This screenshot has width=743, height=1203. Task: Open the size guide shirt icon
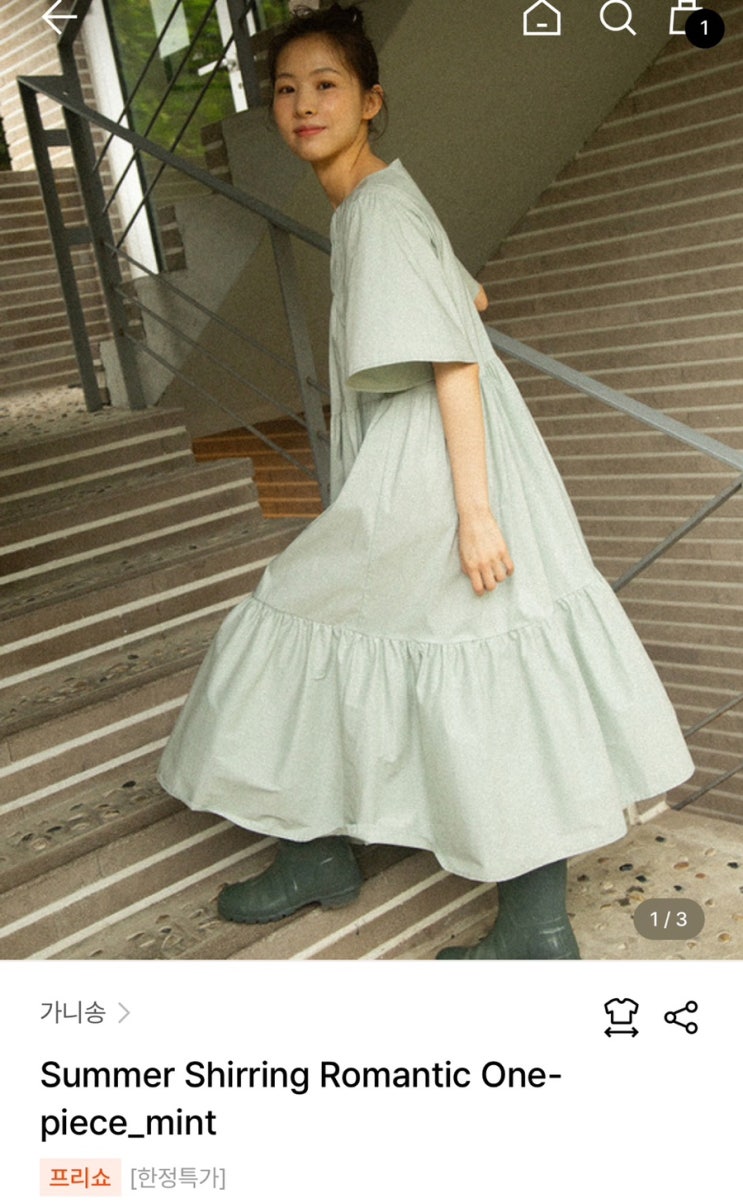pyautogui.click(x=621, y=1017)
